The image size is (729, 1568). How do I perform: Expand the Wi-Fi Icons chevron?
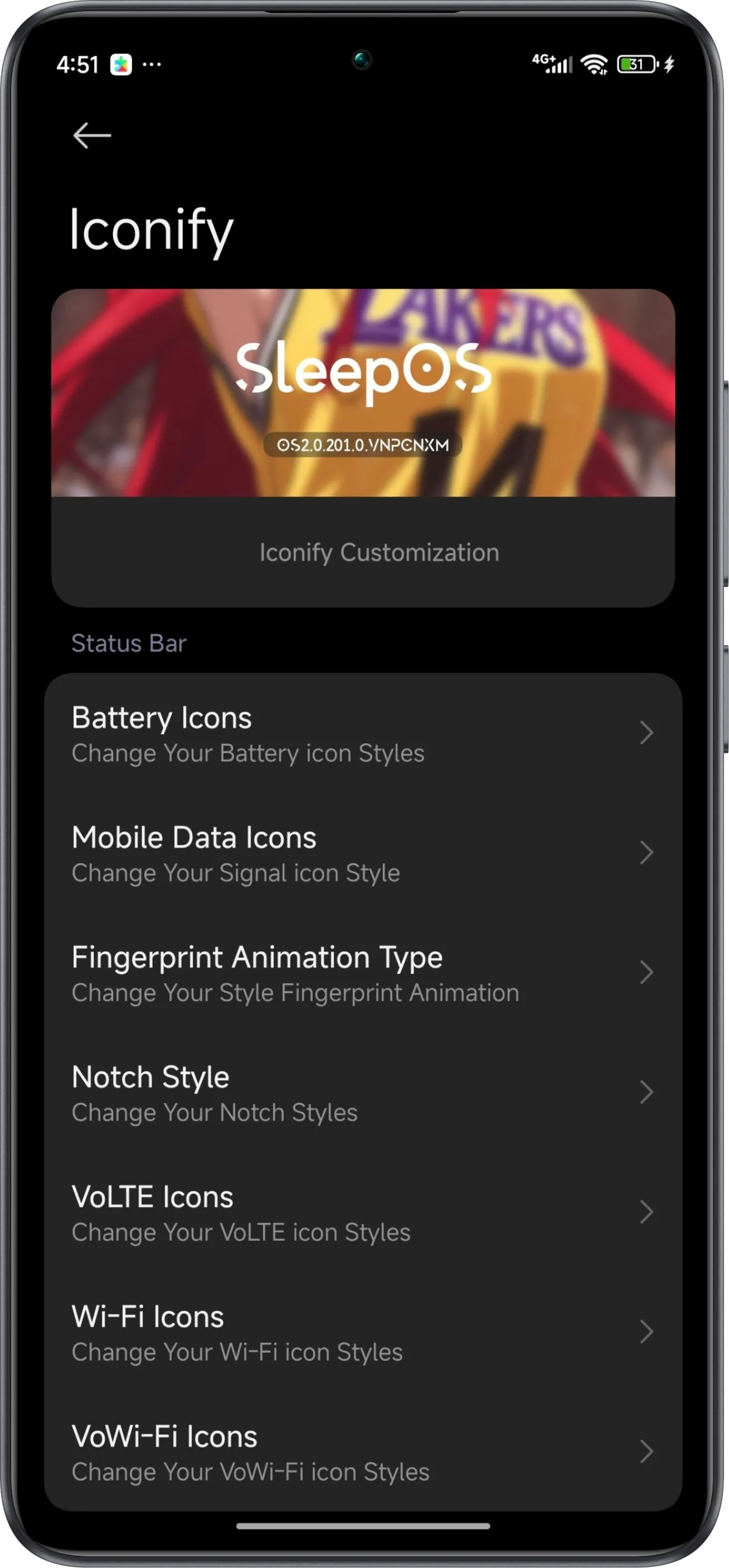tap(647, 1331)
